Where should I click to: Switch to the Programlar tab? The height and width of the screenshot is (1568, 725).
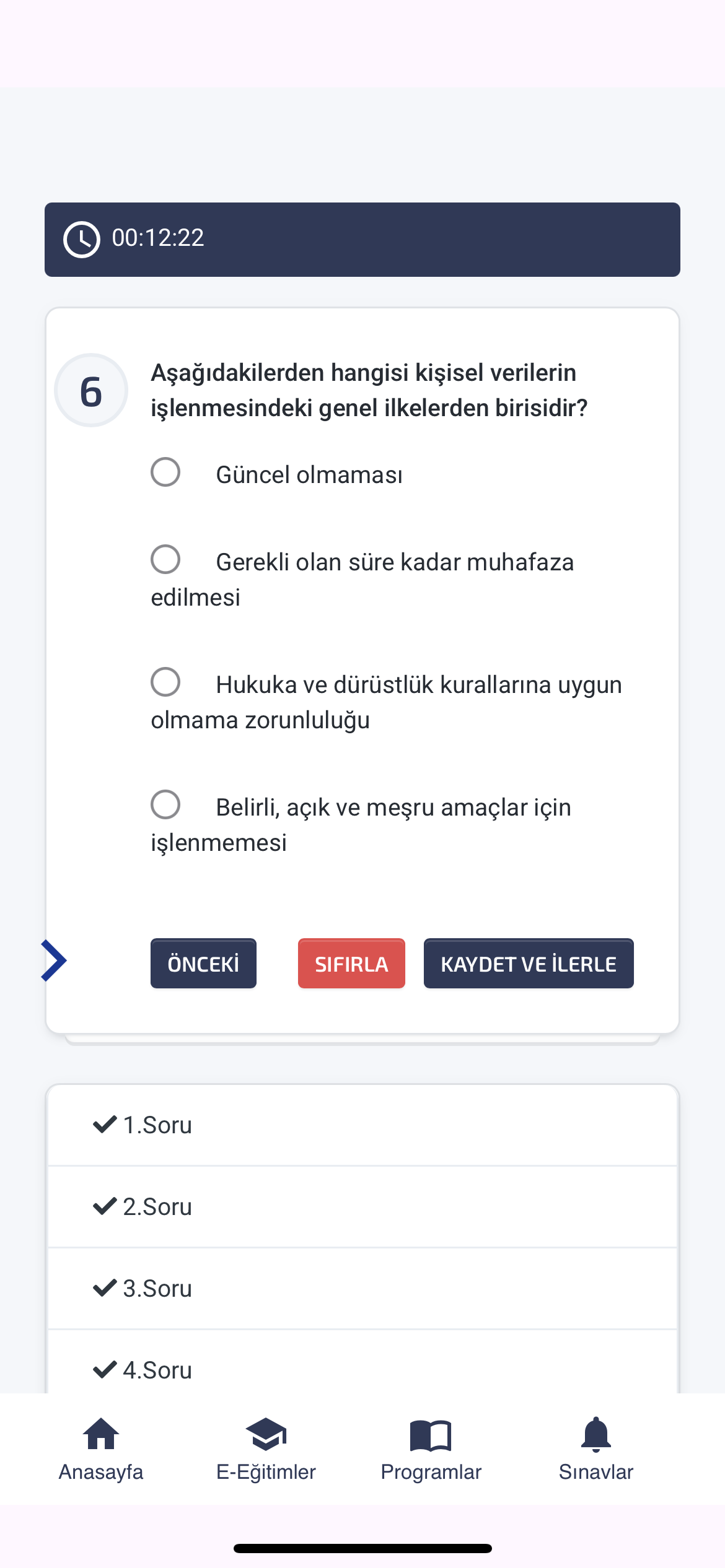[x=431, y=1449]
